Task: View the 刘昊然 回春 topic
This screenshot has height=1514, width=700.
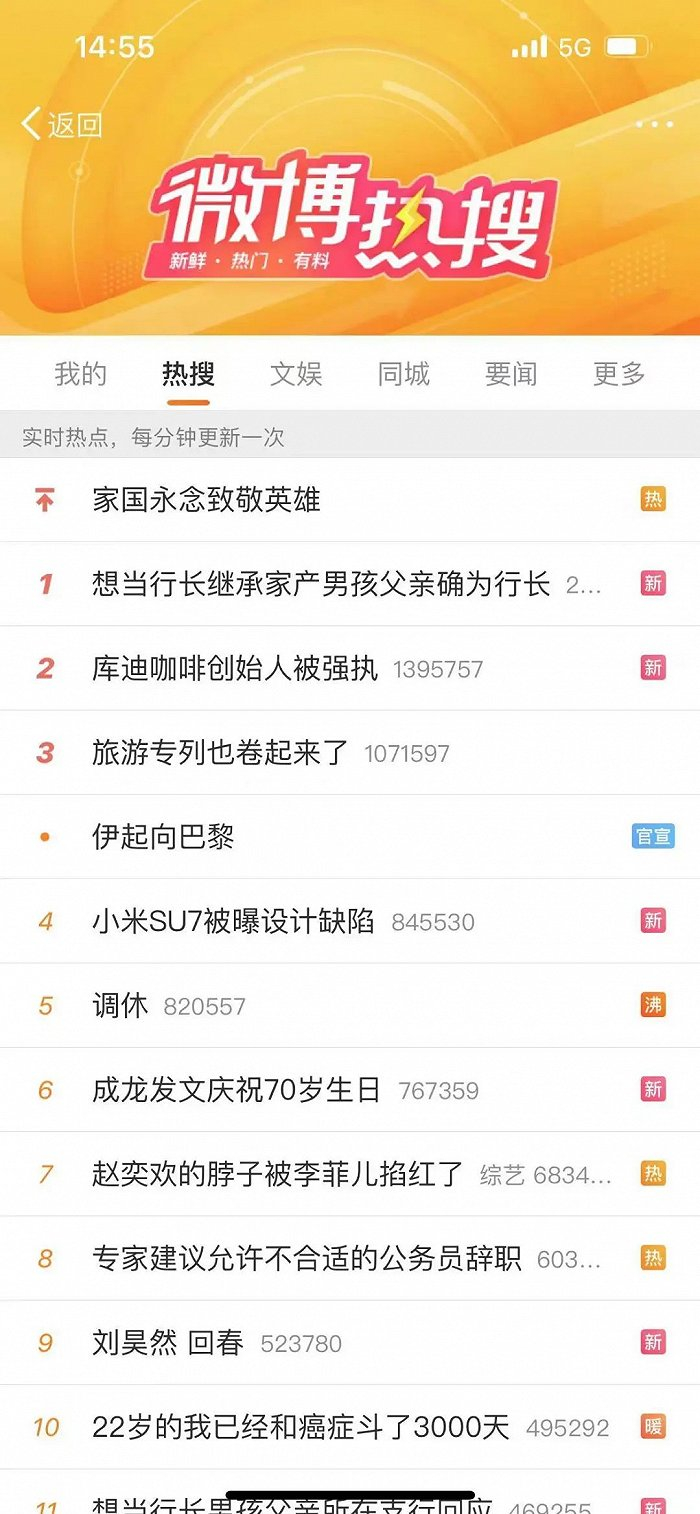Action: pyautogui.click(x=168, y=1342)
